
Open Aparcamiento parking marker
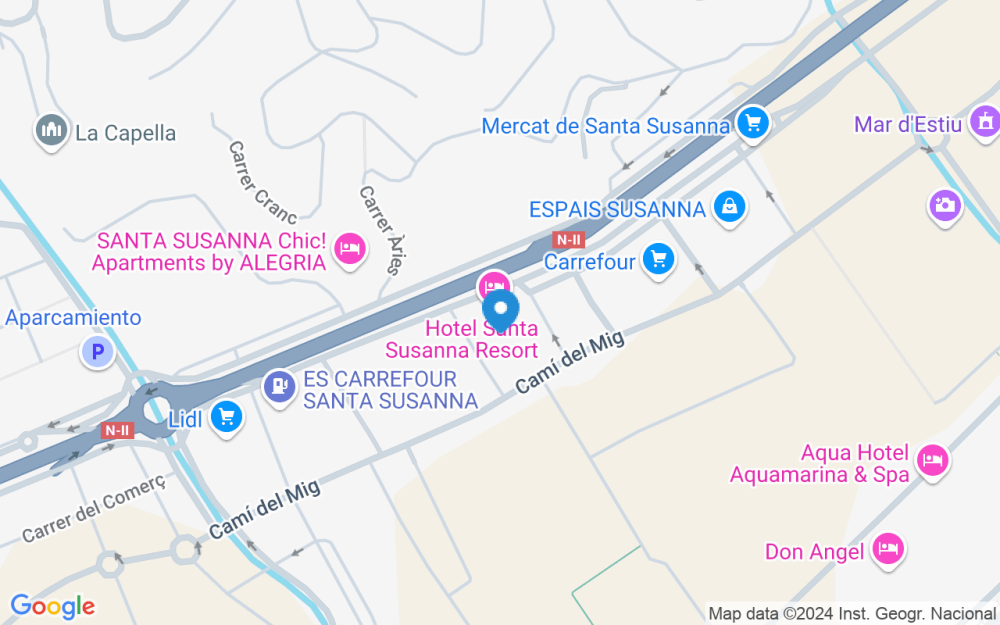pos(98,352)
